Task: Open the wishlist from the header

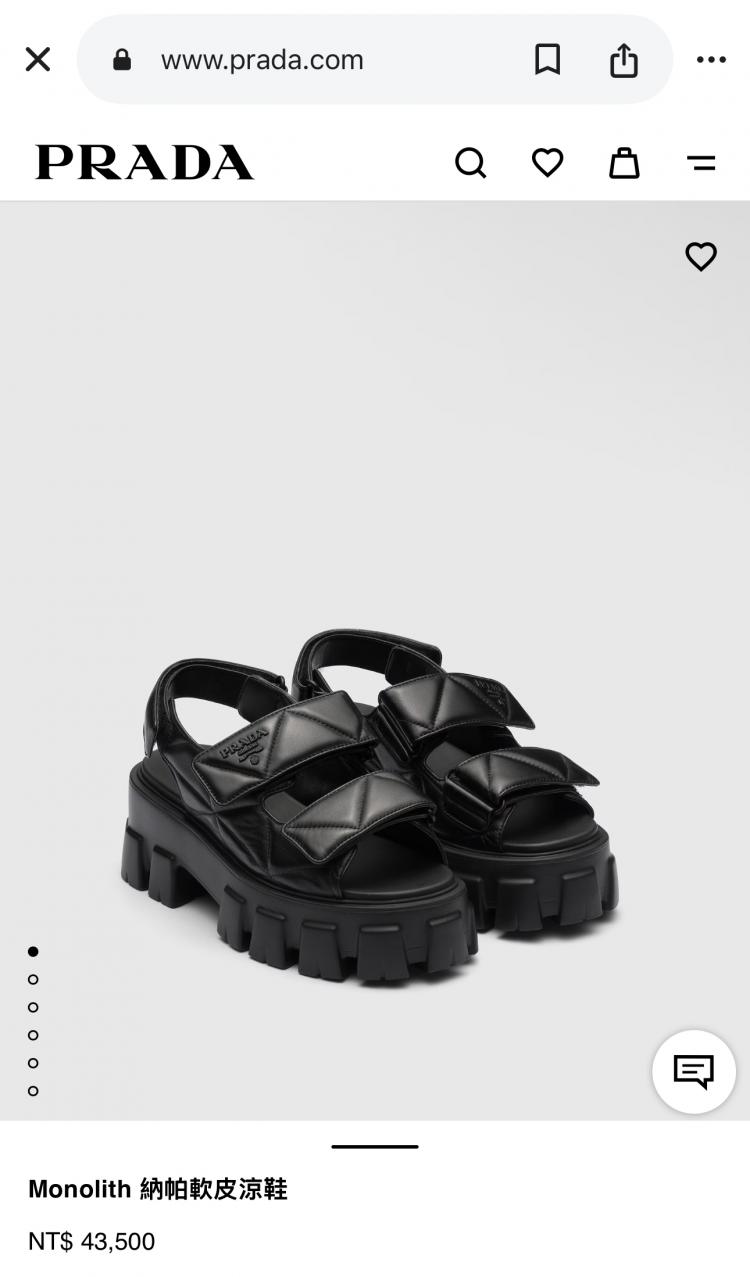Action: click(547, 162)
